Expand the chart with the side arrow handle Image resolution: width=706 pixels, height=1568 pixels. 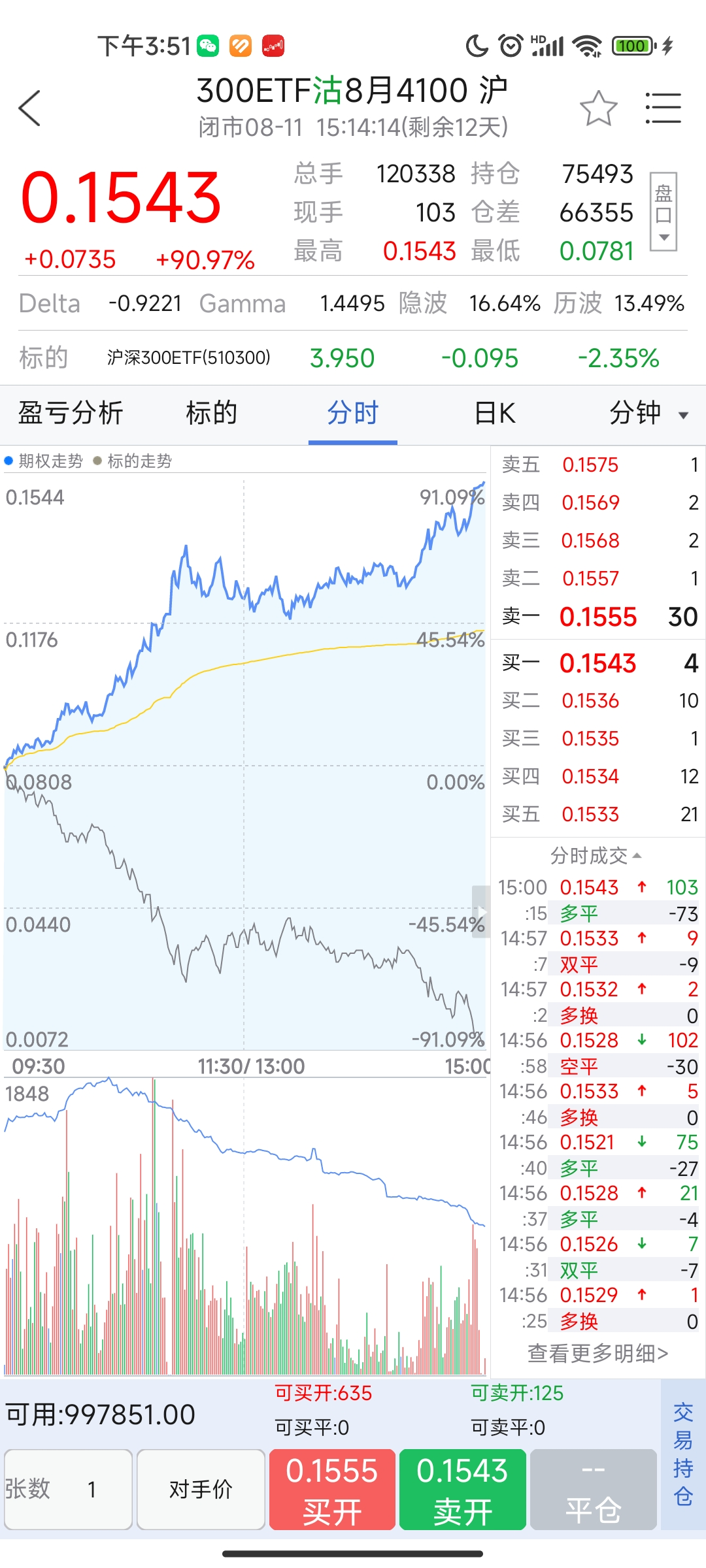coord(481,912)
